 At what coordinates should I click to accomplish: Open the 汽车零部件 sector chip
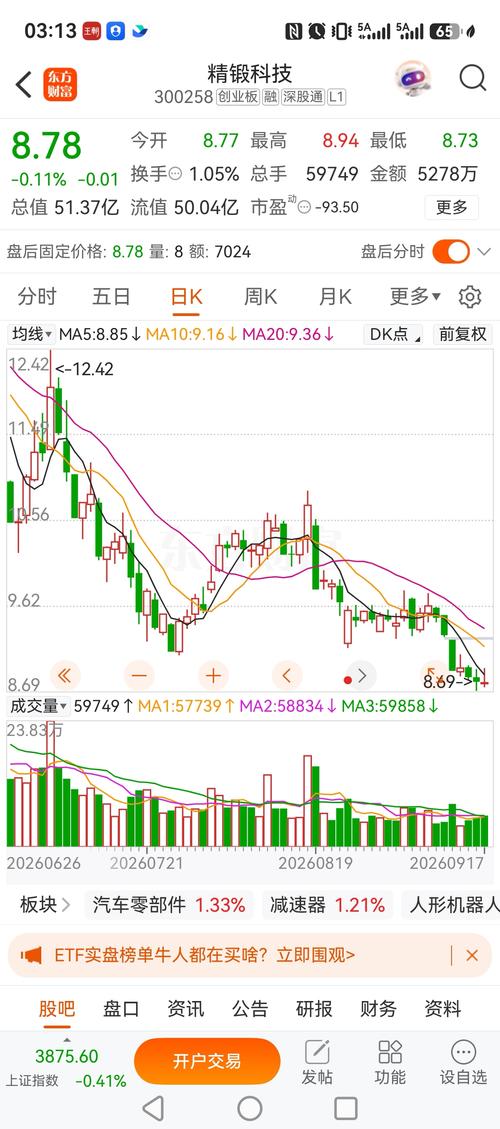(x=169, y=904)
